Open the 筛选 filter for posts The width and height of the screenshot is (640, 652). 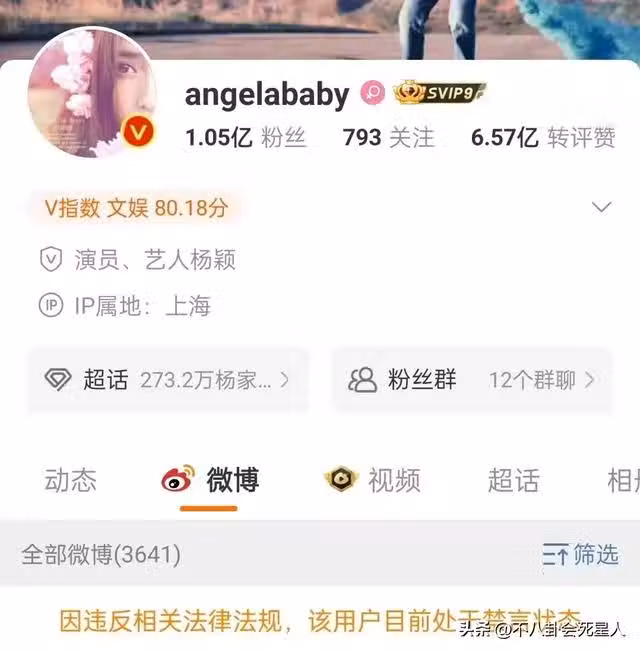580,554
